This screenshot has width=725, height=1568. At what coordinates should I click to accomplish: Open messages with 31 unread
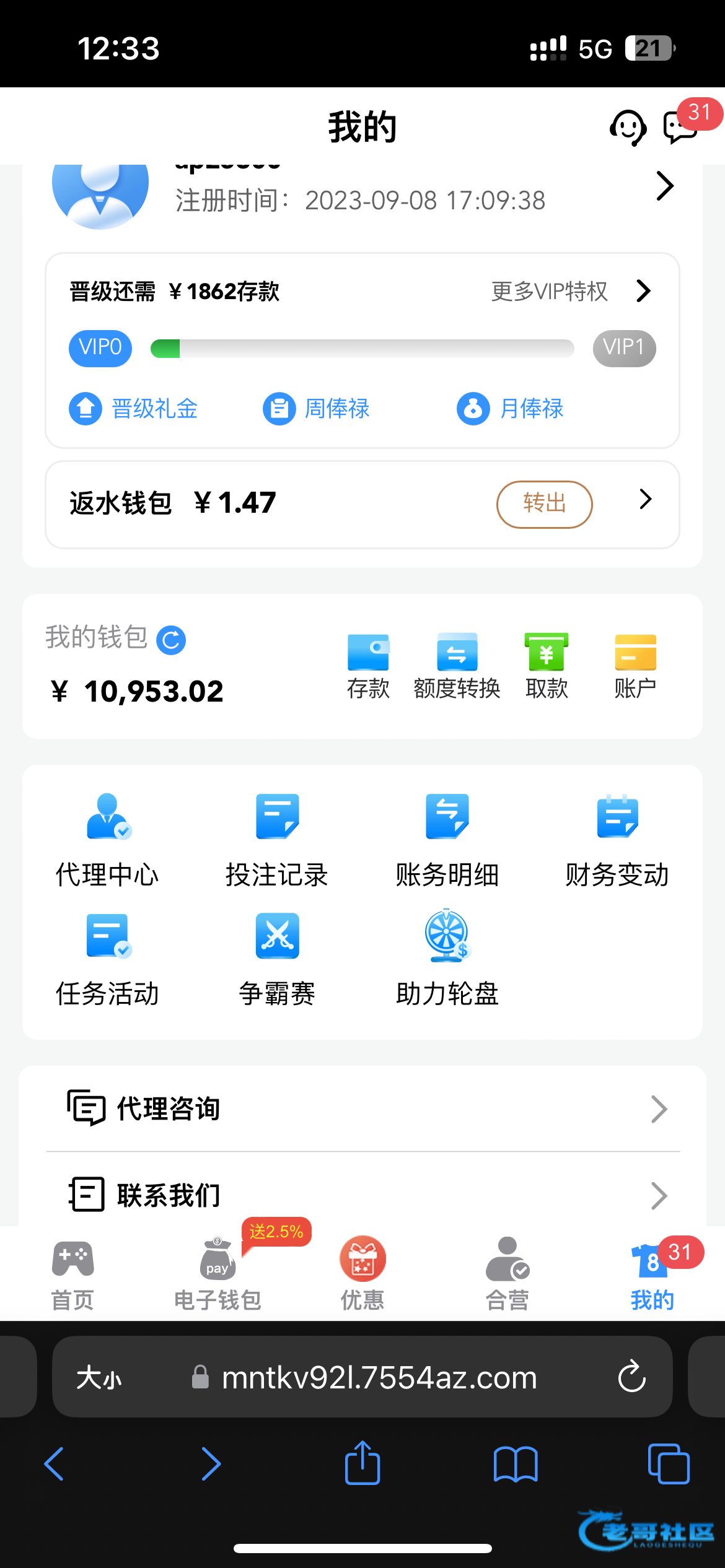680,126
